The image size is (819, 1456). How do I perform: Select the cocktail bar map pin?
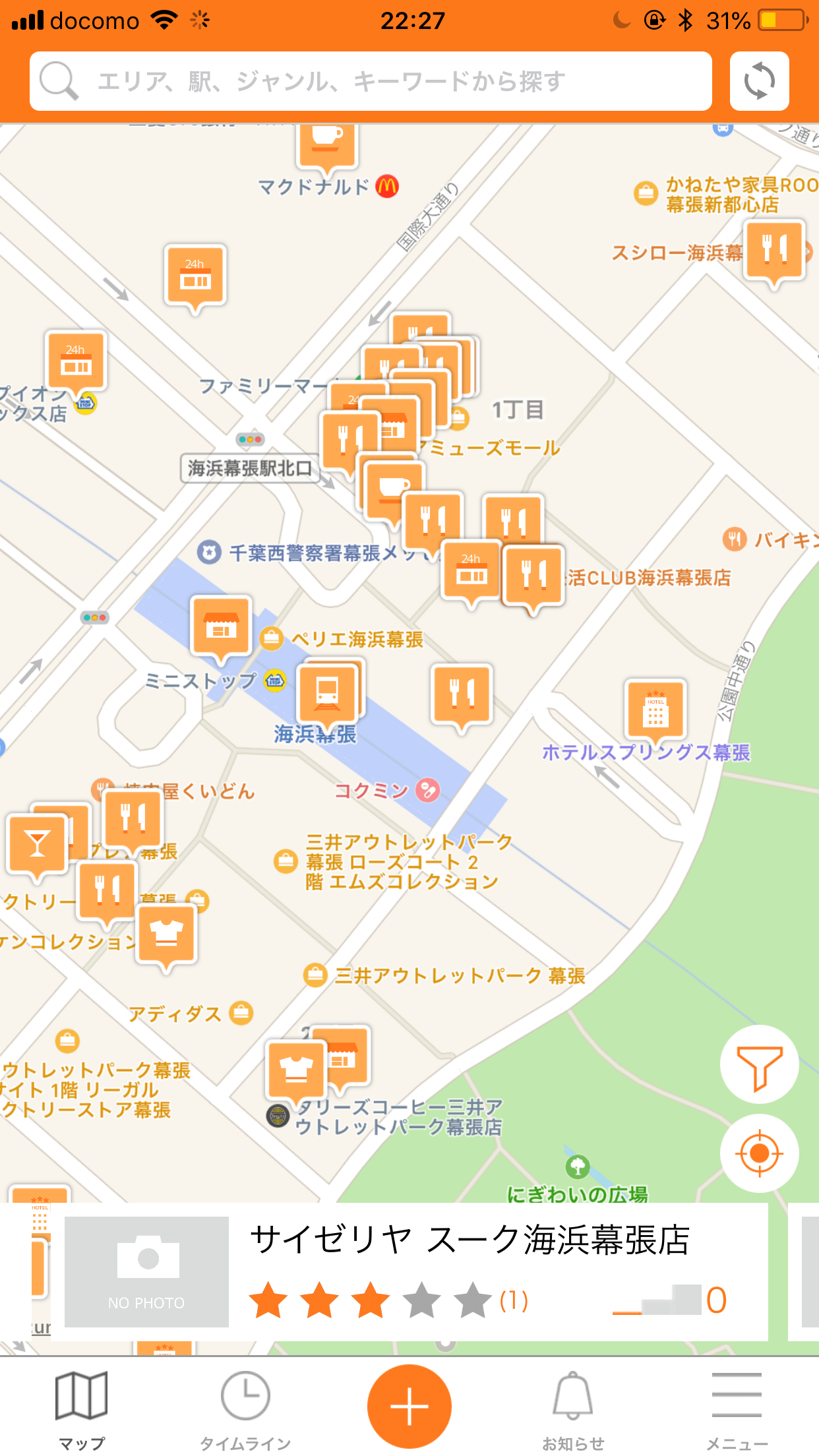[x=37, y=845]
